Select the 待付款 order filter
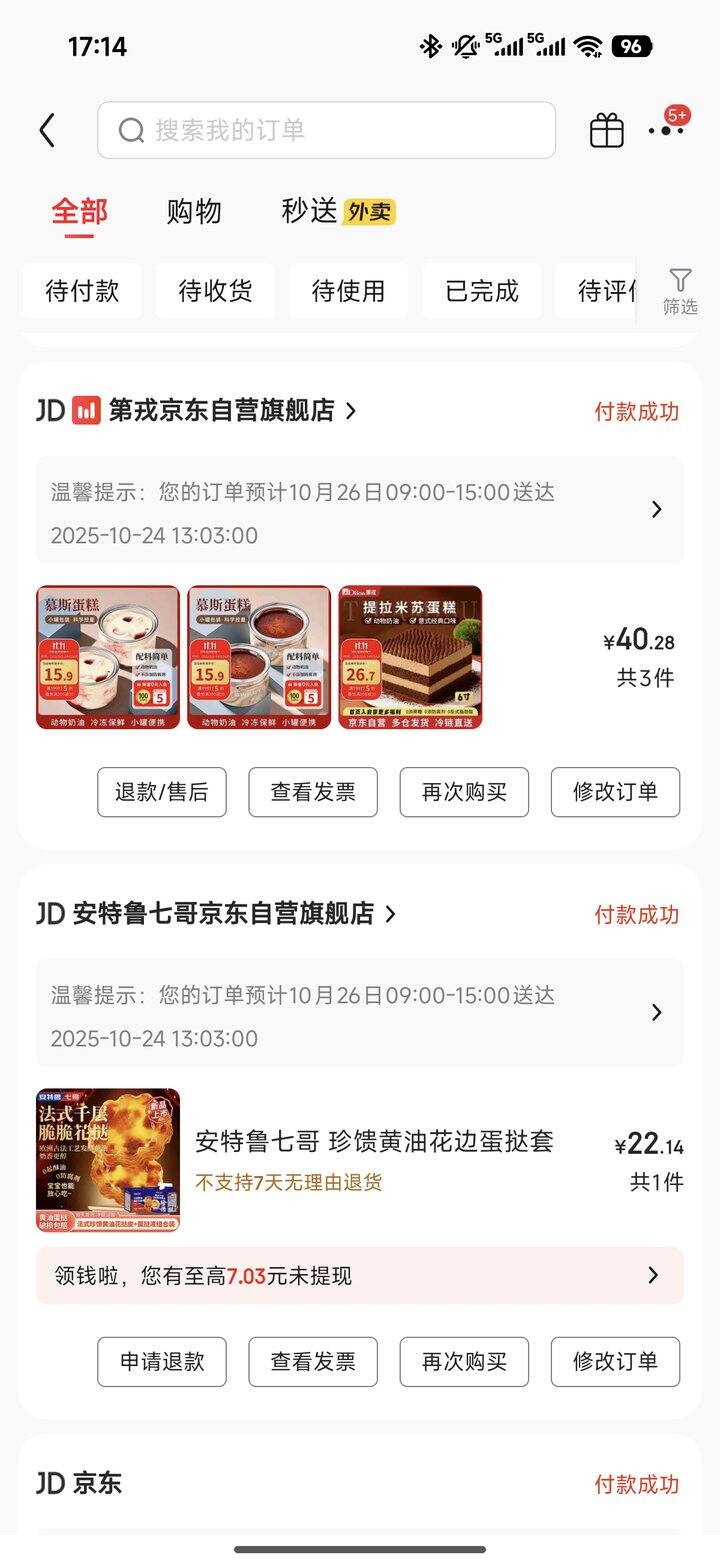The height and width of the screenshot is (1564, 720). pyautogui.click(x=81, y=290)
